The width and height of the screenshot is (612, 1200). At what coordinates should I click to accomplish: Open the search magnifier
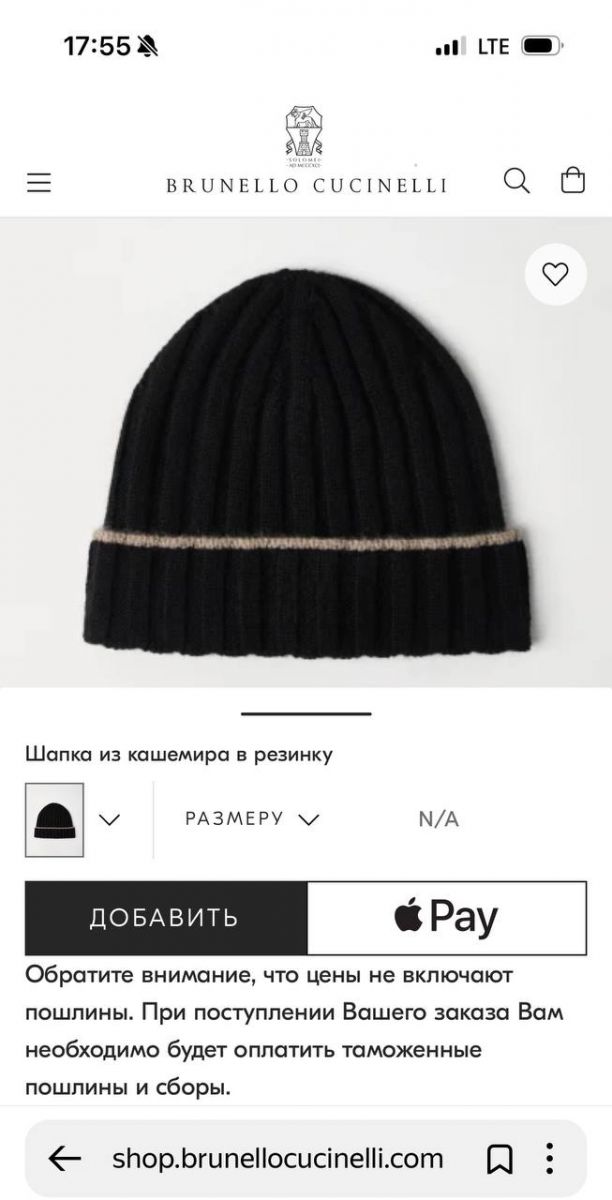516,181
